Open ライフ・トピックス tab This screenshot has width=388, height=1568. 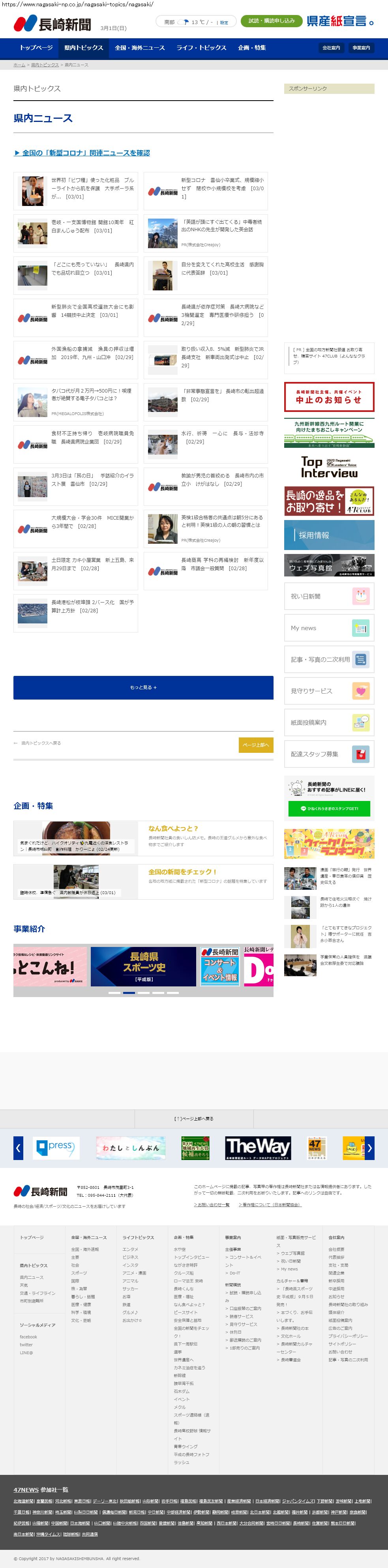(x=201, y=47)
